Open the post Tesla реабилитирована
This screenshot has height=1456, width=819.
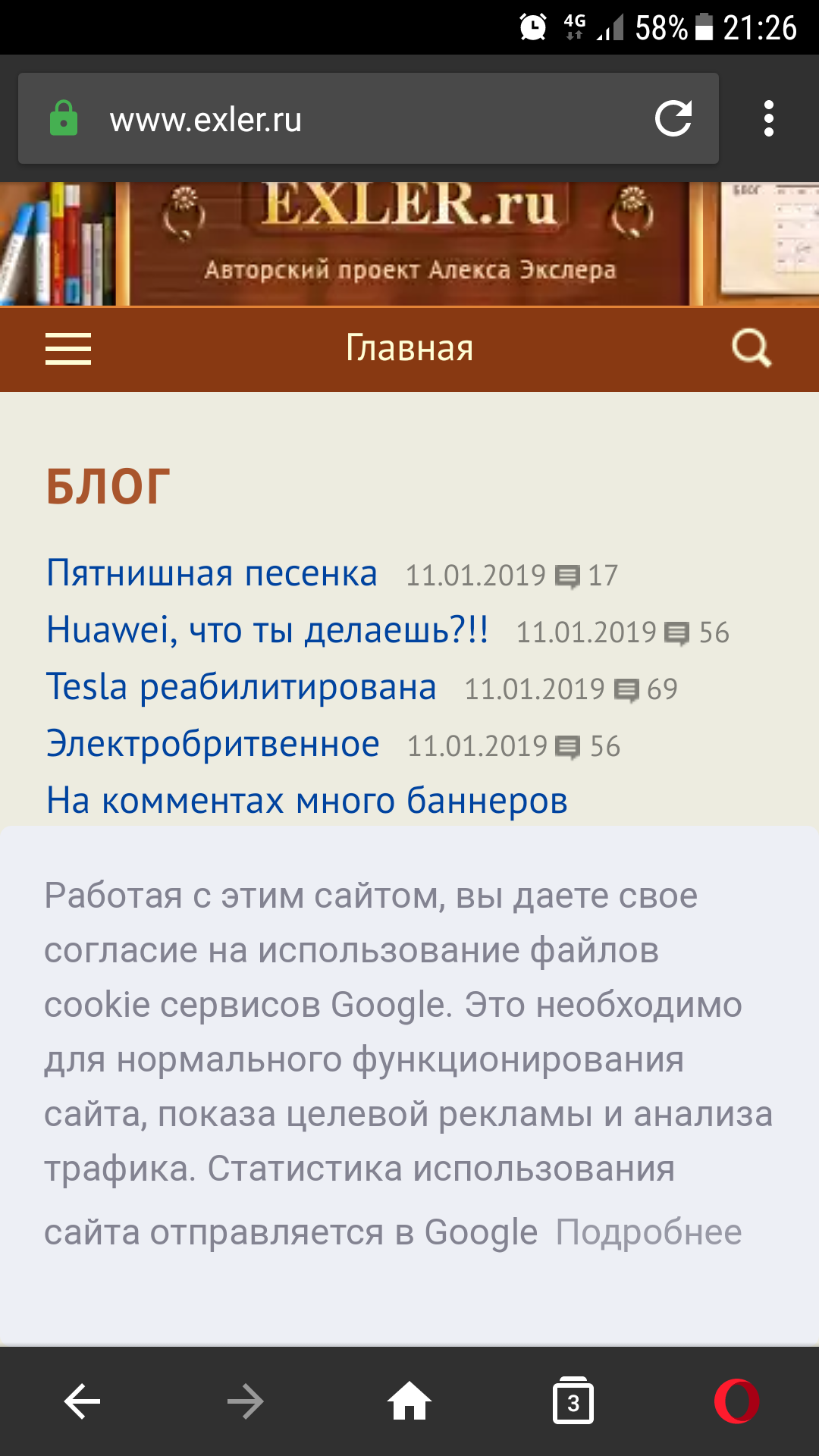coord(241,687)
